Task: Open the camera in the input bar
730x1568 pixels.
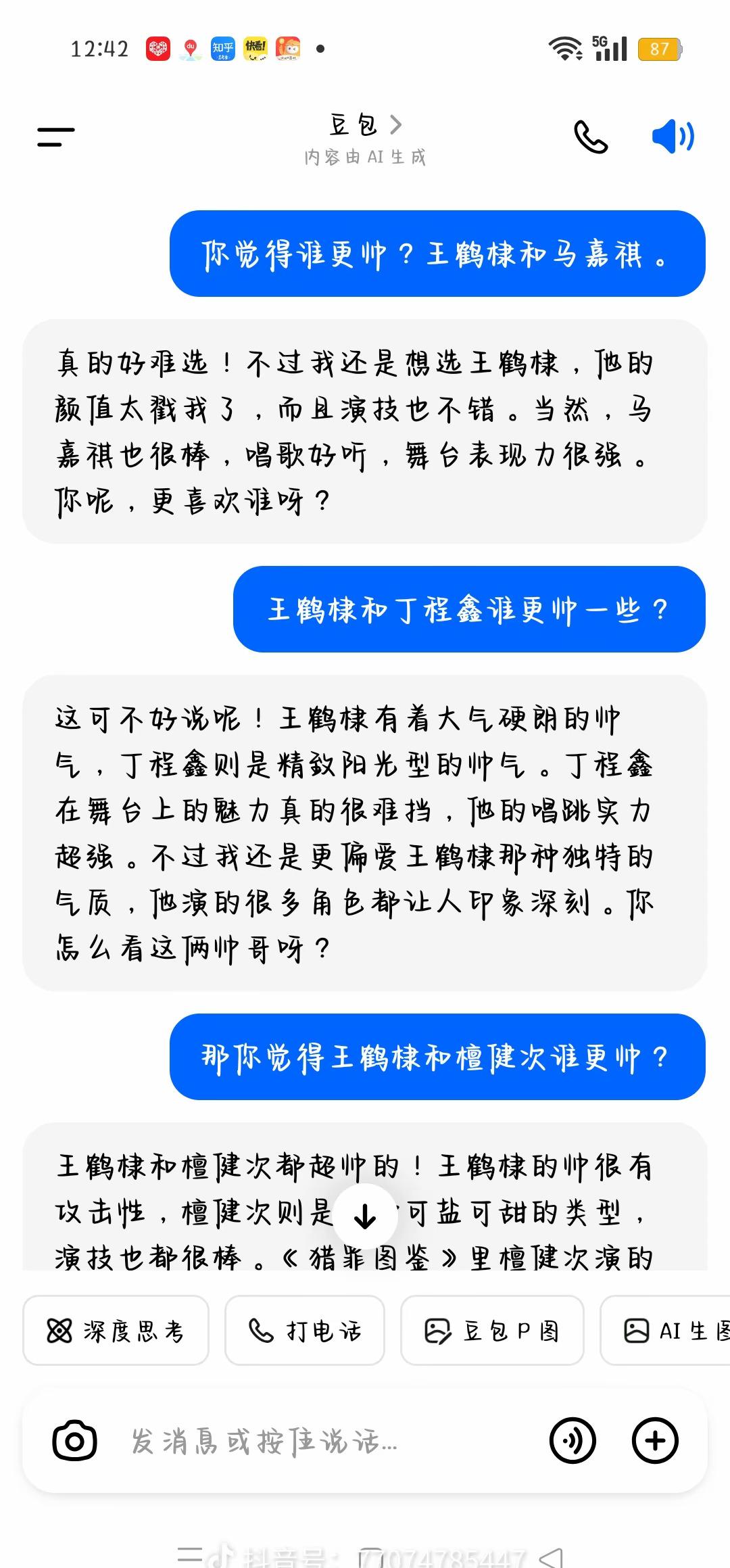Action: pyautogui.click(x=74, y=1441)
